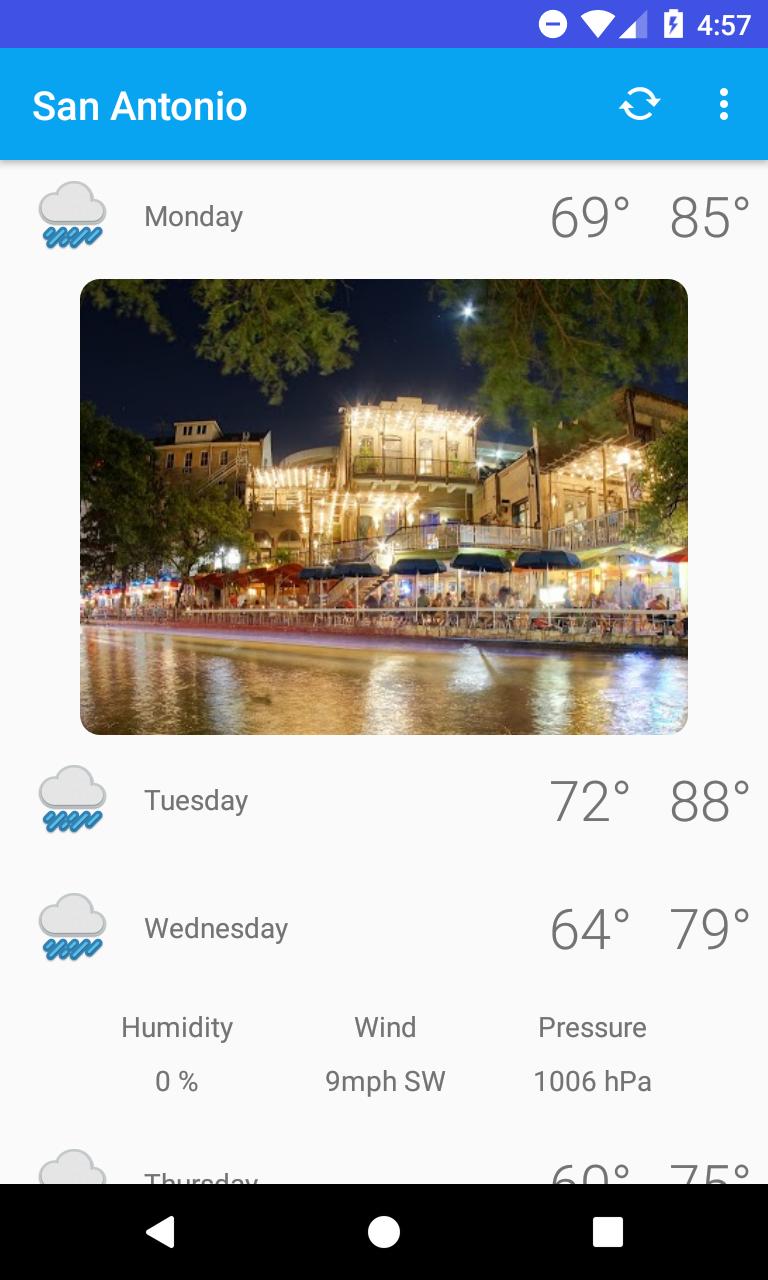The image size is (768, 1280).
Task: Tap Tuesday's rain shower weather icon
Action: (71, 799)
